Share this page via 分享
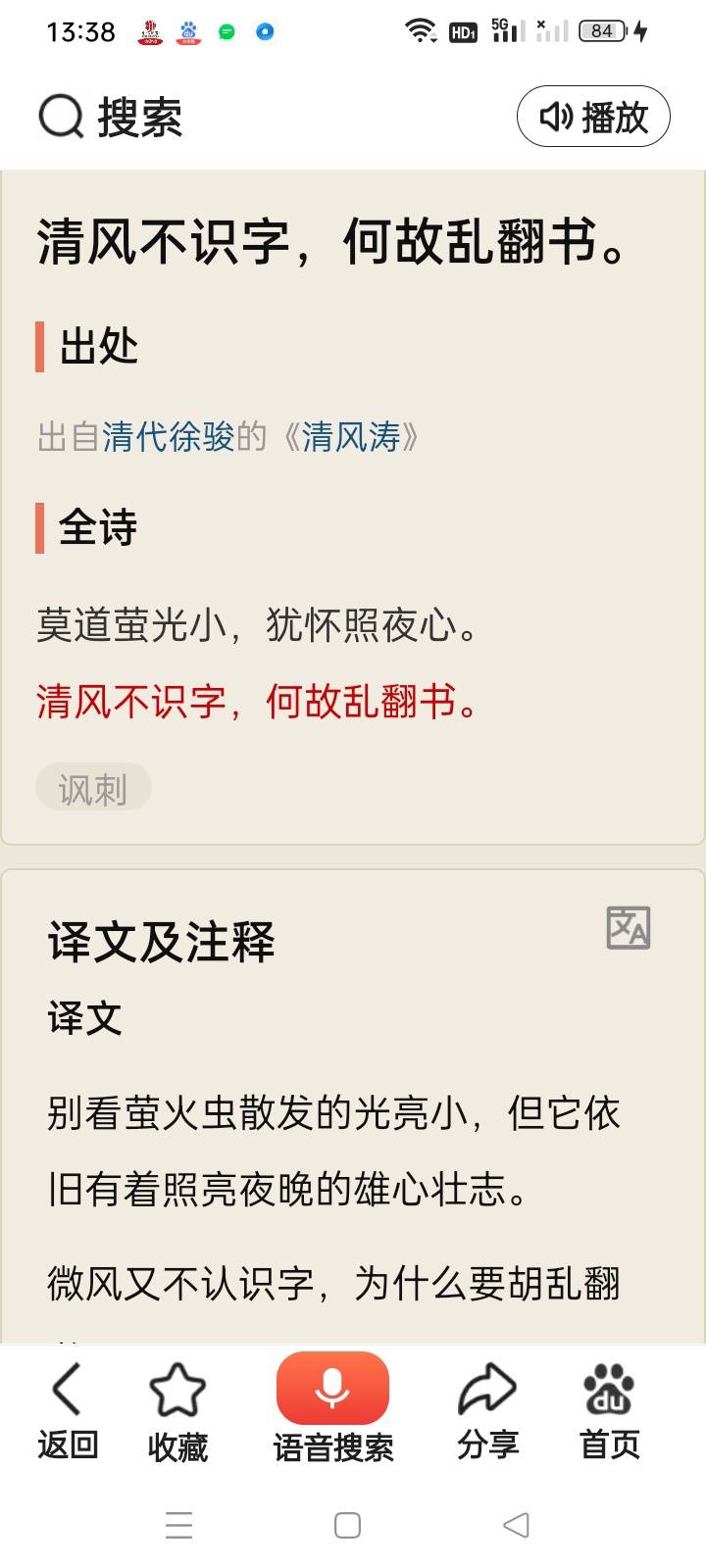The image size is (706, 1568). point(487,1411)
